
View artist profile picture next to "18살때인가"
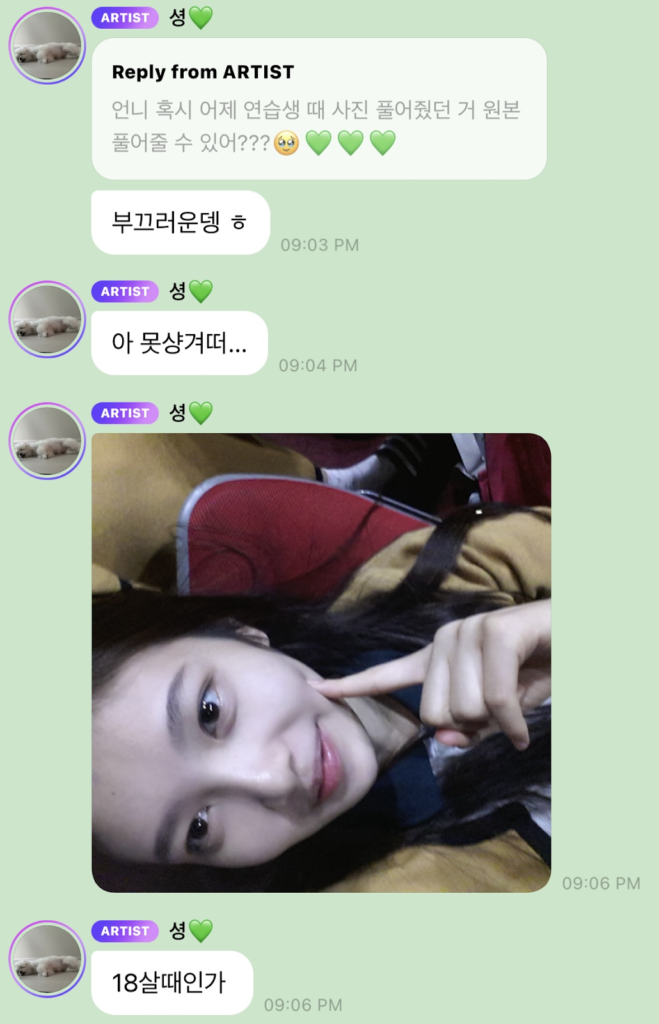47,958
